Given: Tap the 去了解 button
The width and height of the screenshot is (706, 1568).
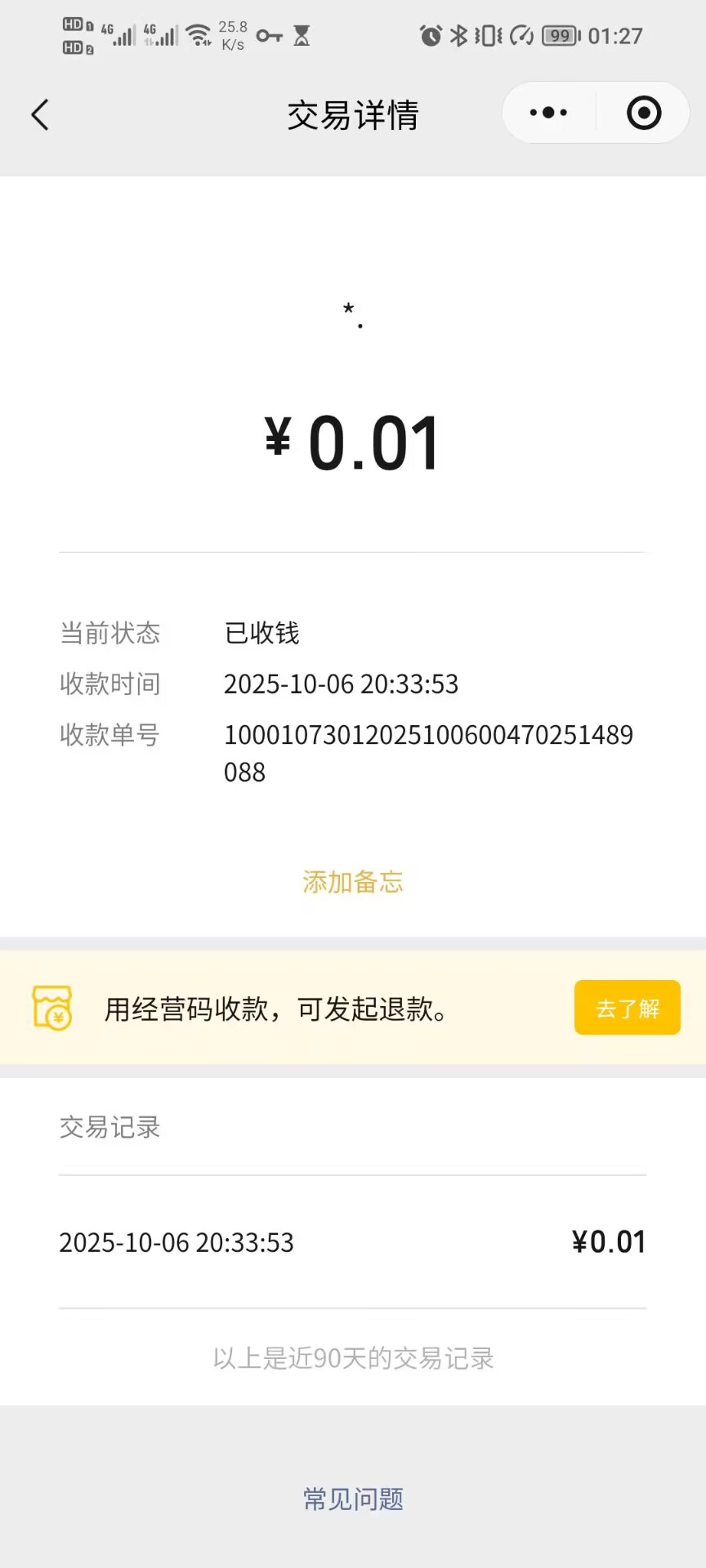Looking at the screenshot, I should coord(627,1008).
